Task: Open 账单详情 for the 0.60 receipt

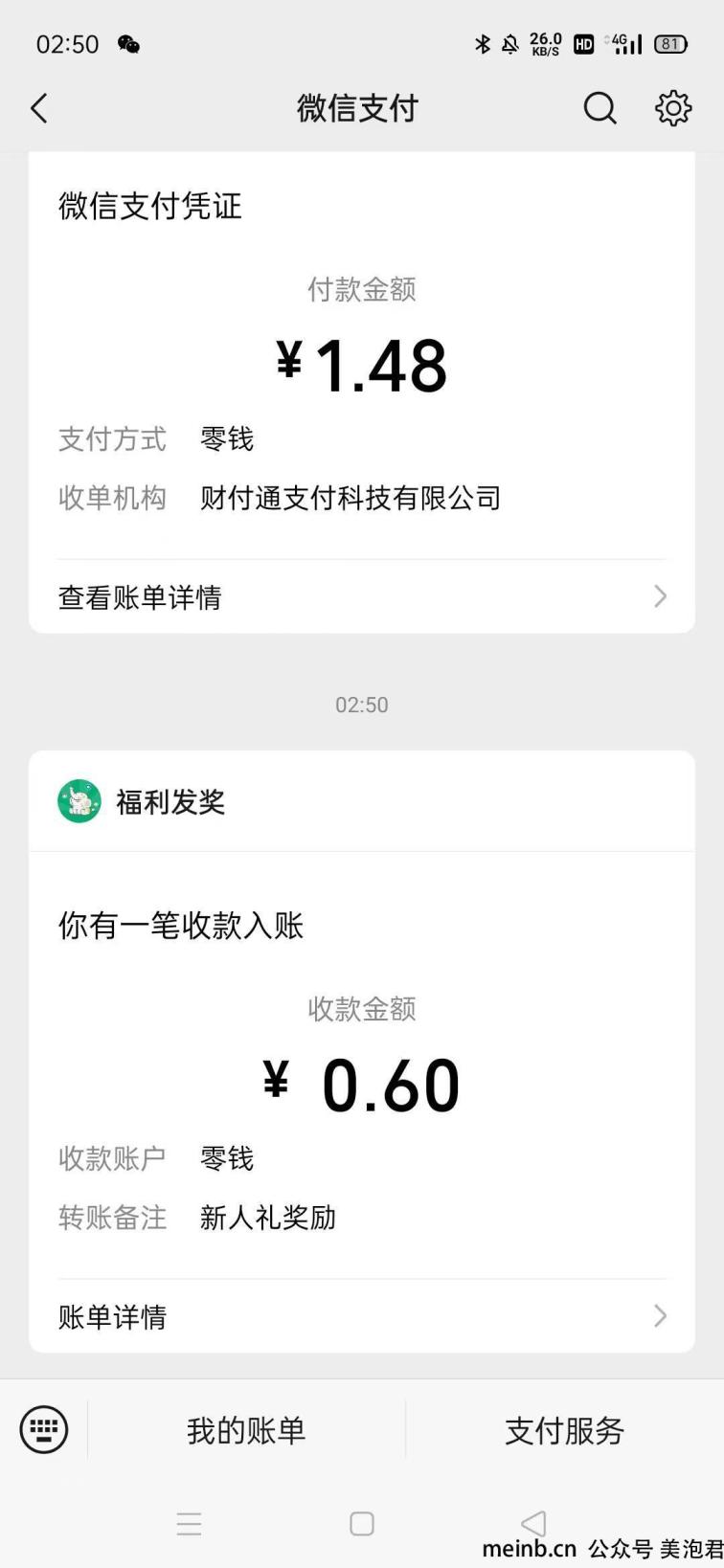Action: point(362,1316)
